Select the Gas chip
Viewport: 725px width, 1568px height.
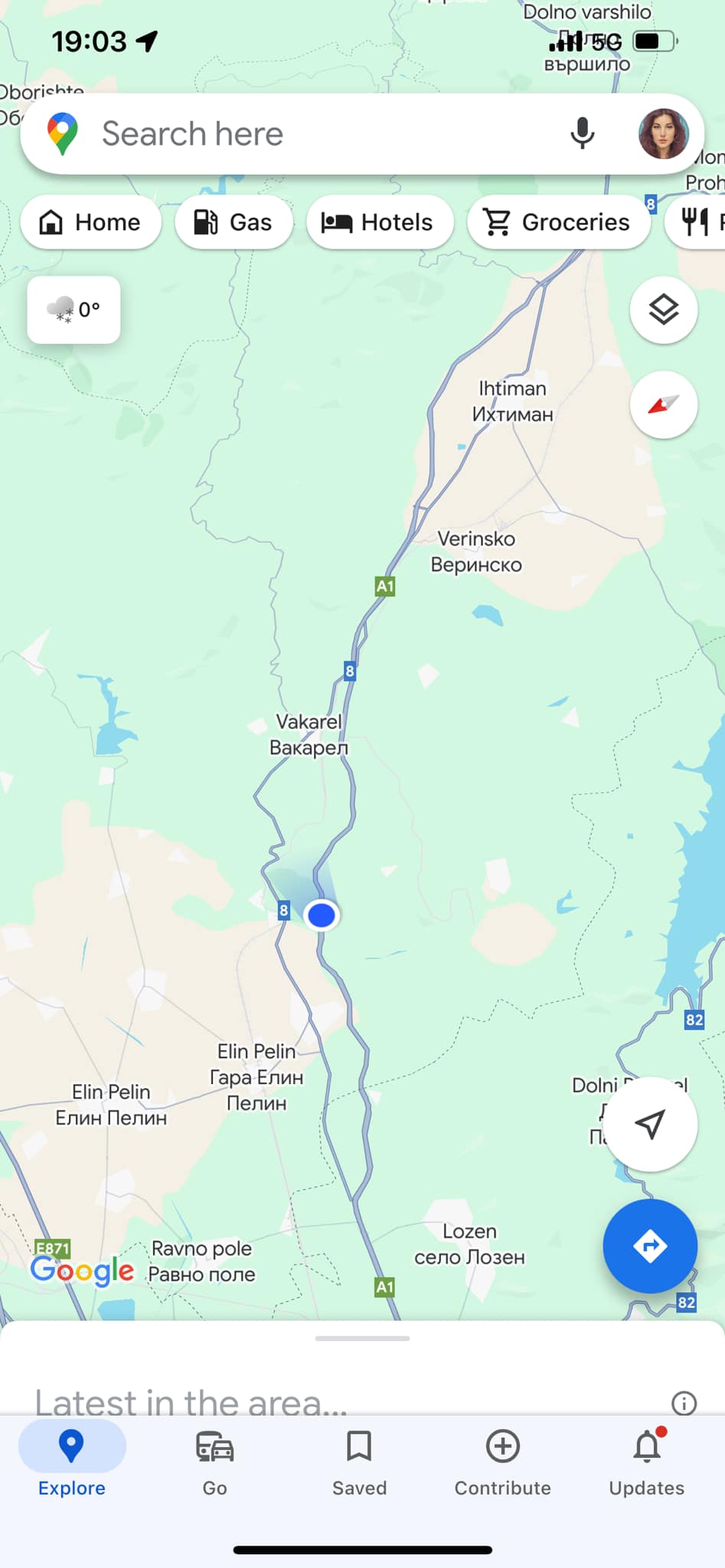pos(234,222)
